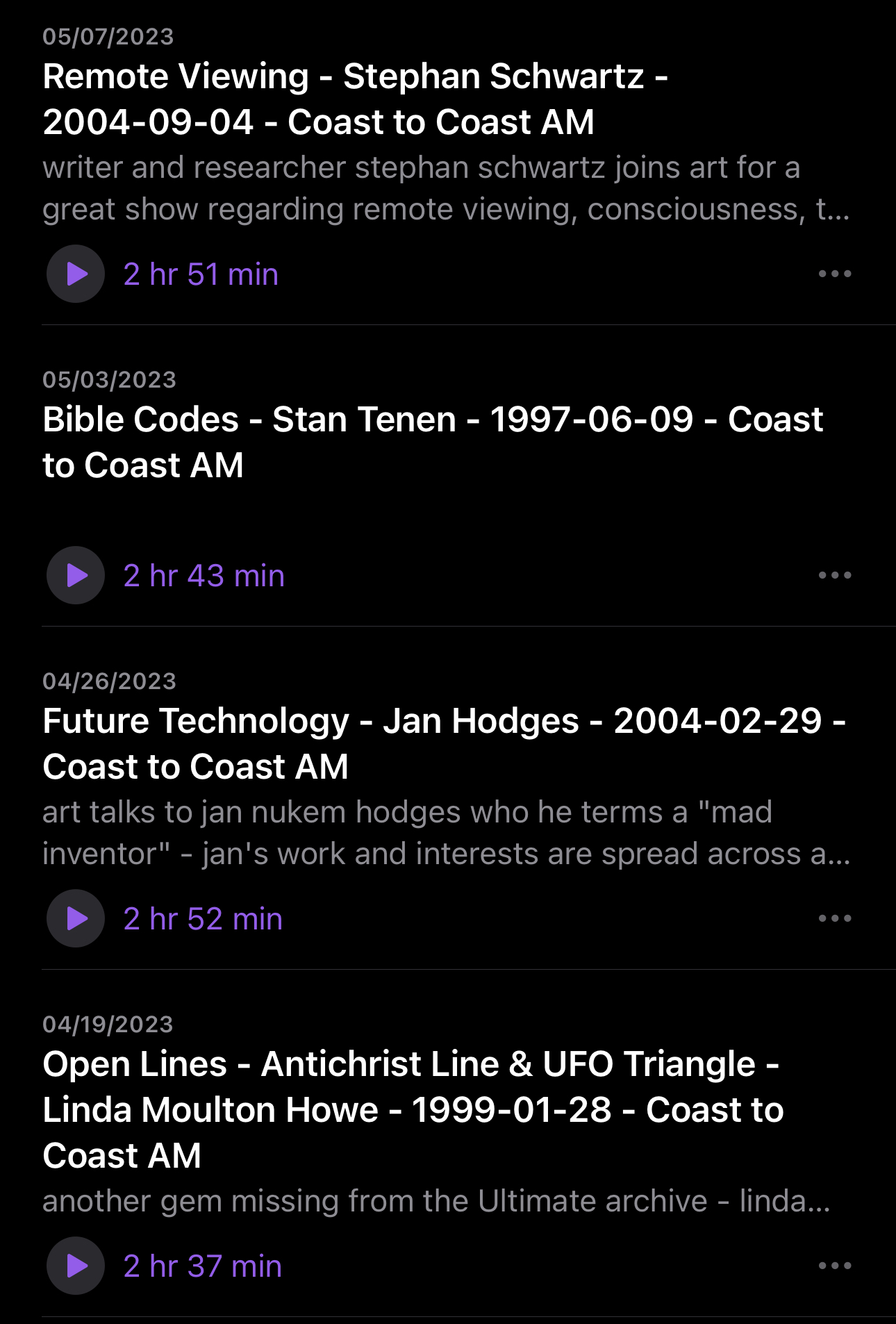Play the Remote Viewing Stephan Schwartz episode
This screenshot has width=896, height=1324.
click(76, 274)
